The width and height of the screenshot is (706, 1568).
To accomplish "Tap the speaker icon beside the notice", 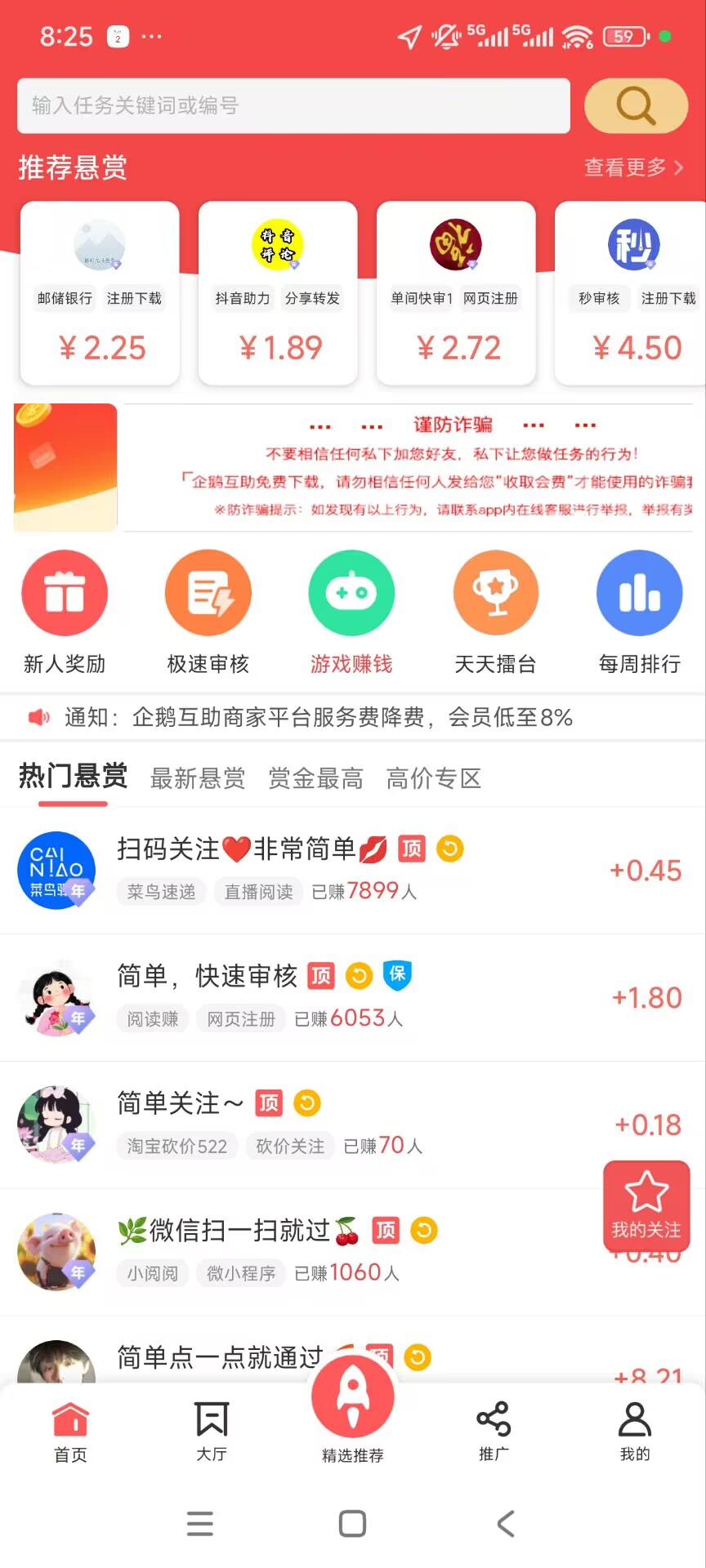I will 38,717.
